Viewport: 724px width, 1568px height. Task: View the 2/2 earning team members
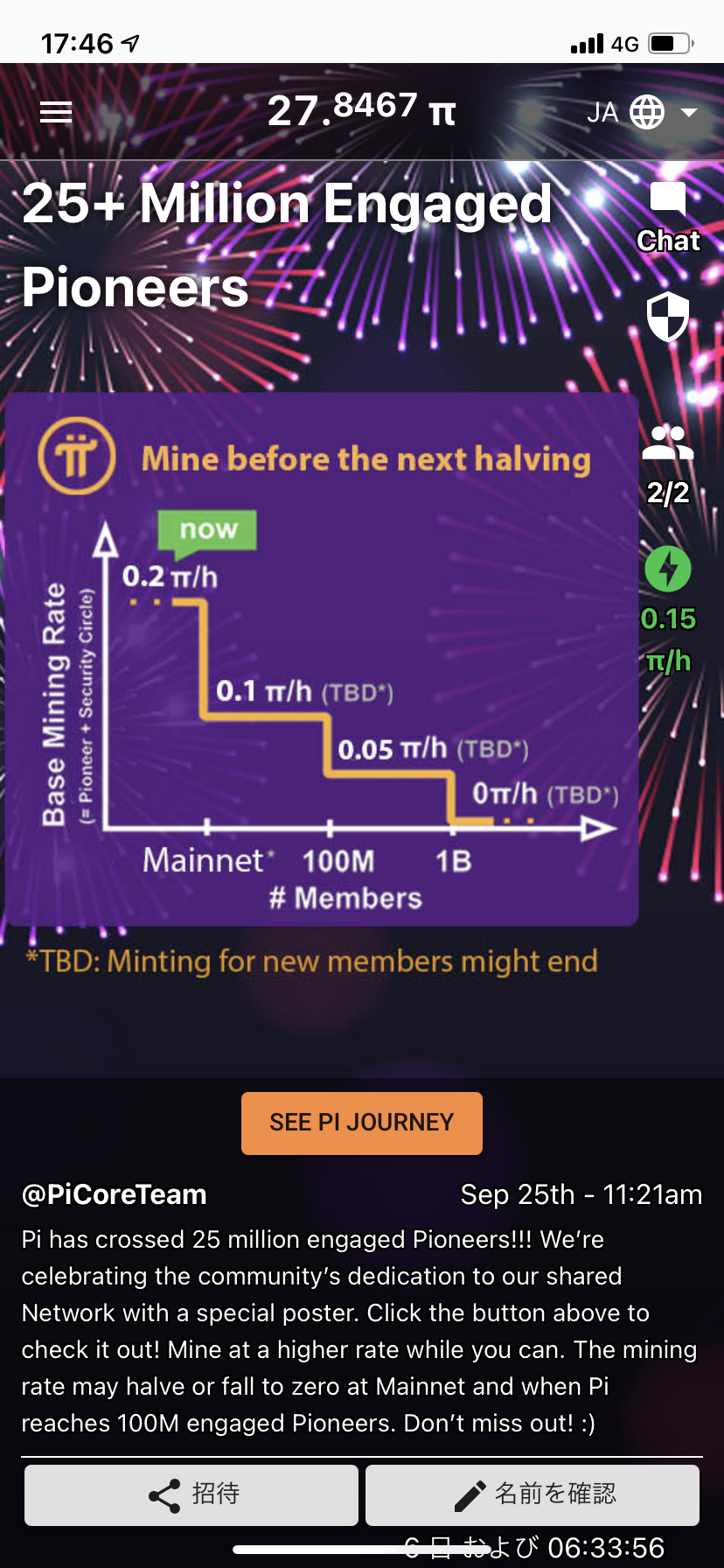(668, 465)
